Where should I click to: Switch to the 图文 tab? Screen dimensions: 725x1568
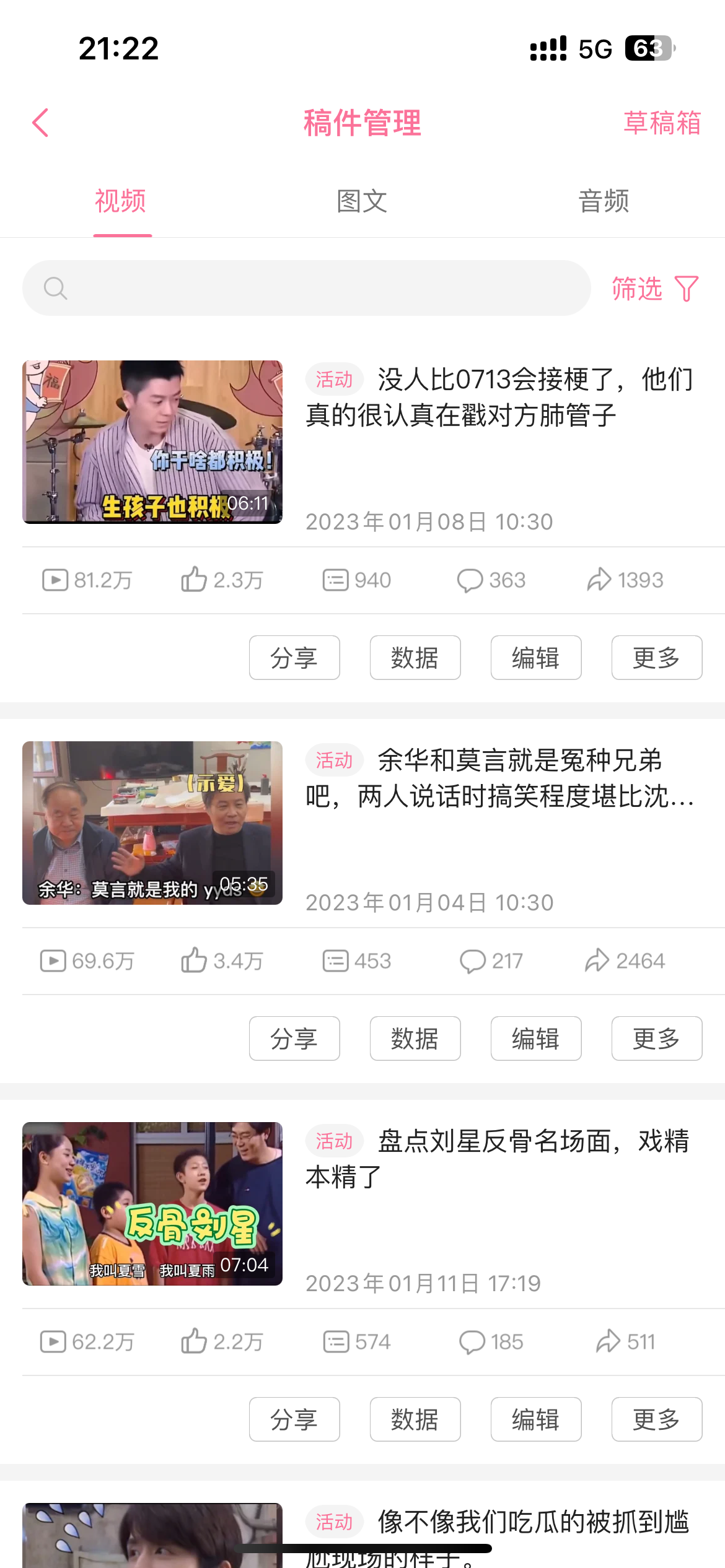click(x=362, y=201)
